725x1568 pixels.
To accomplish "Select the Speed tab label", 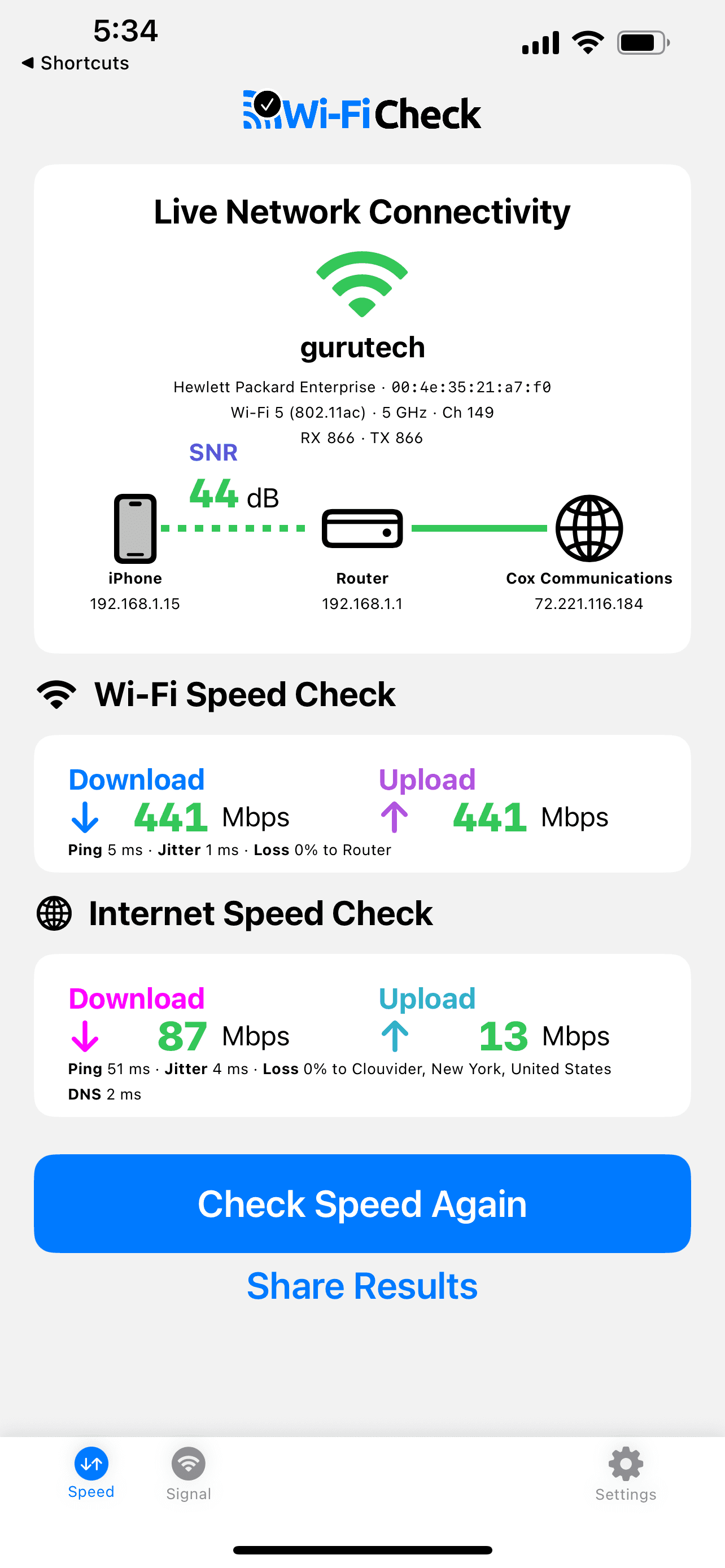I will click(x=91, y=1492).
